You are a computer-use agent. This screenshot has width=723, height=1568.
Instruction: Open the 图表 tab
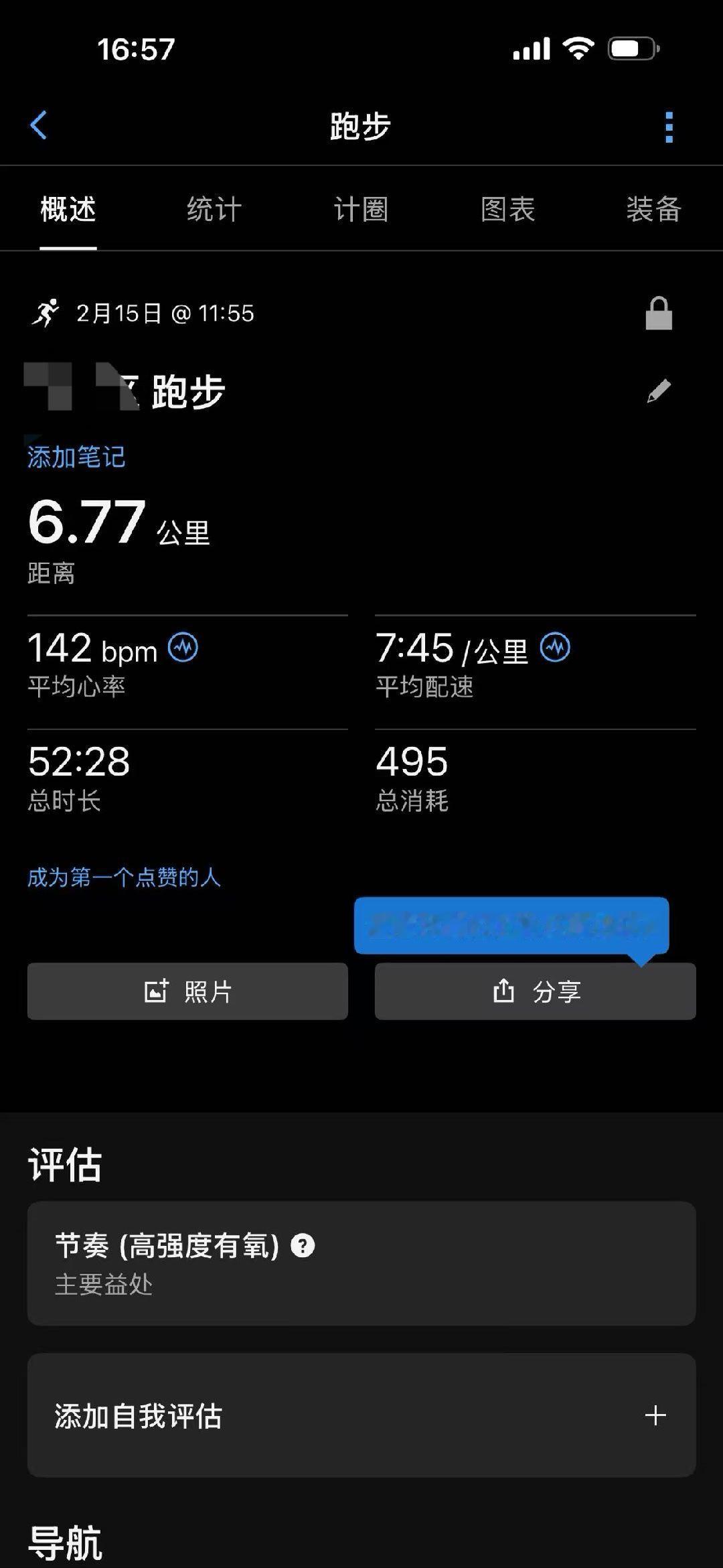(x=508, y=209)
